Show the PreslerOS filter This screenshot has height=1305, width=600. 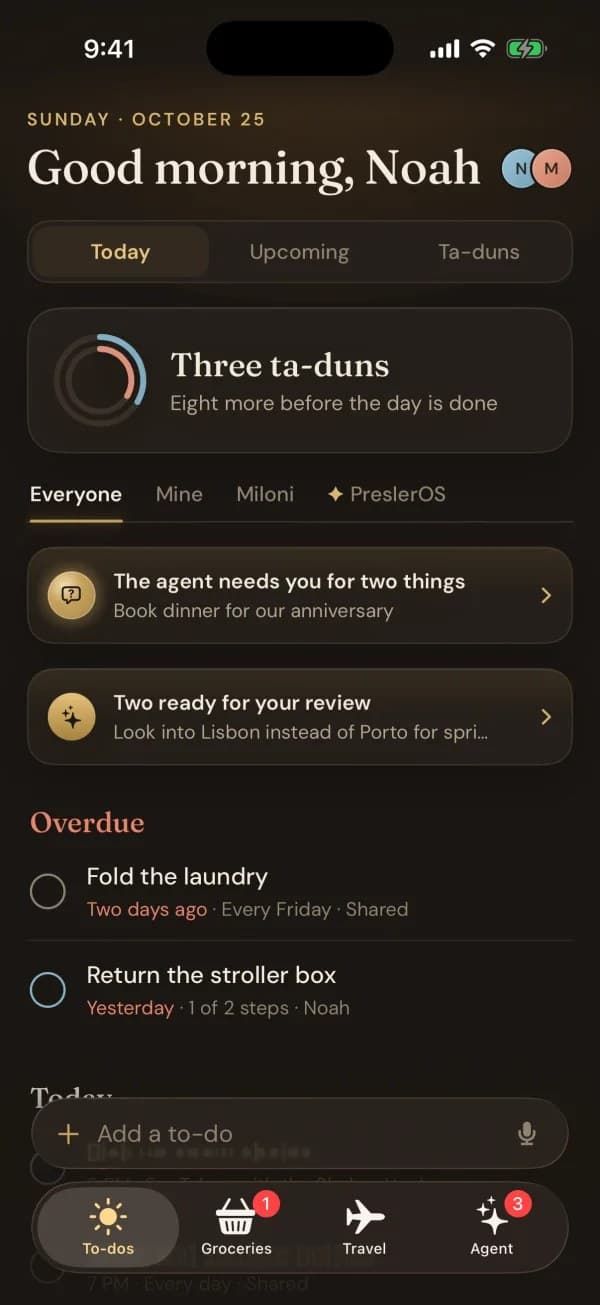(386, 494)
